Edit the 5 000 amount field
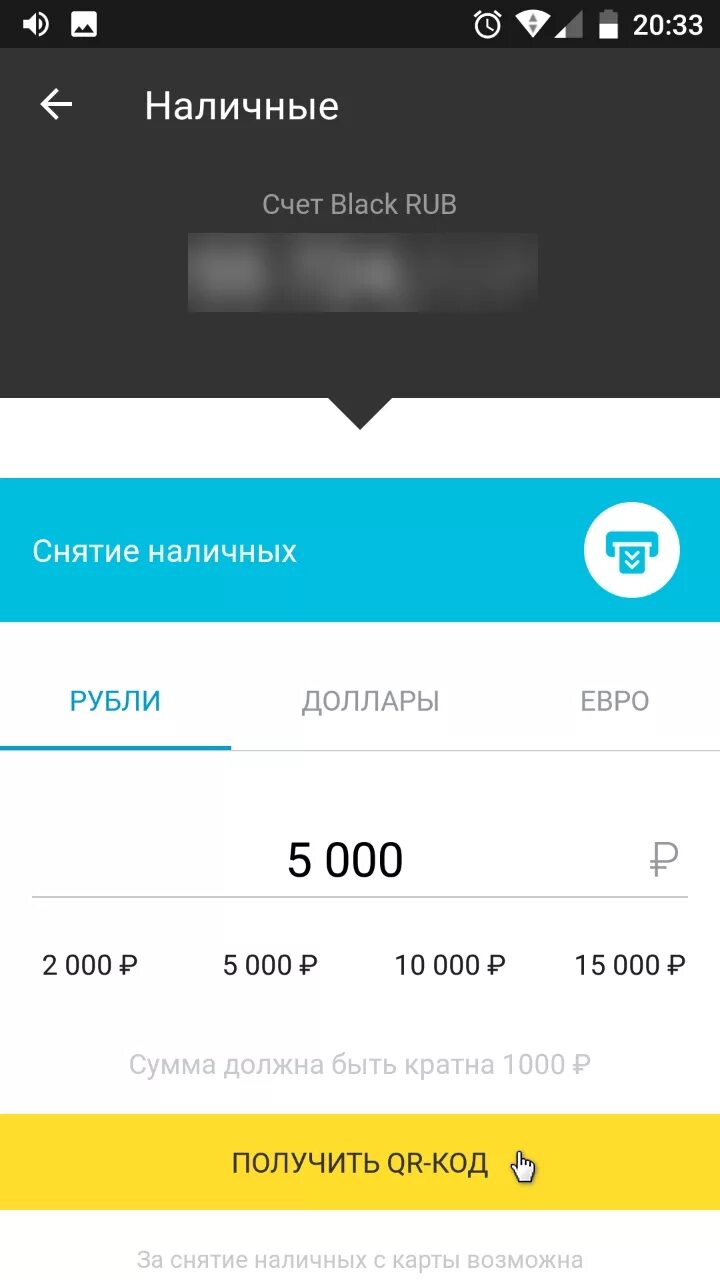 [x=345, y=860]
